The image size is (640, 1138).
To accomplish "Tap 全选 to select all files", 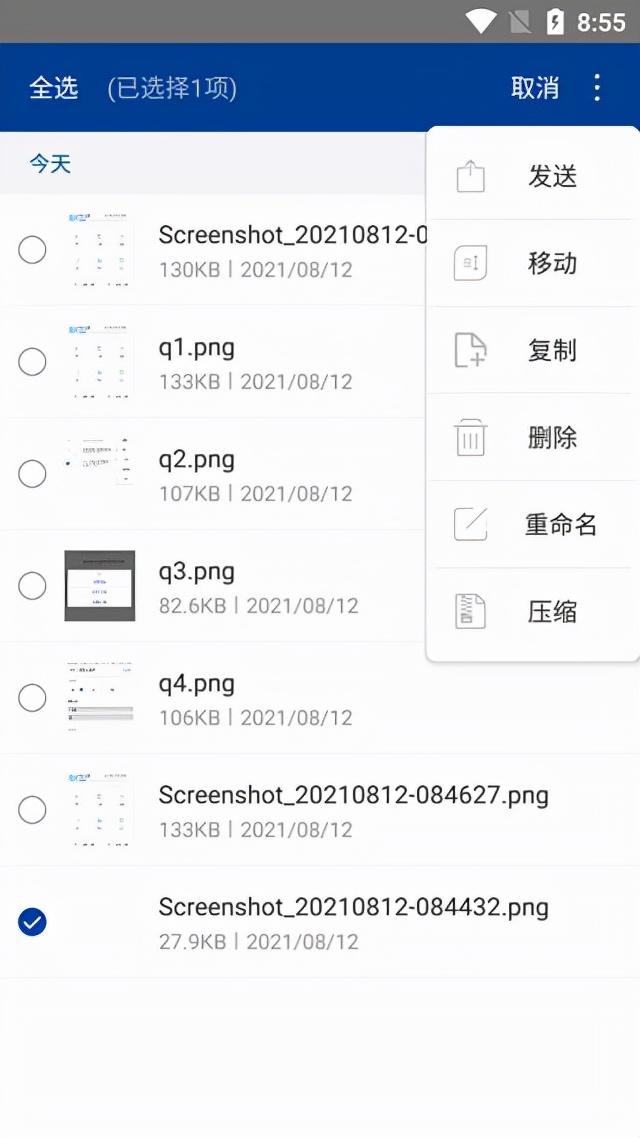I will click(x=54, y=88).
